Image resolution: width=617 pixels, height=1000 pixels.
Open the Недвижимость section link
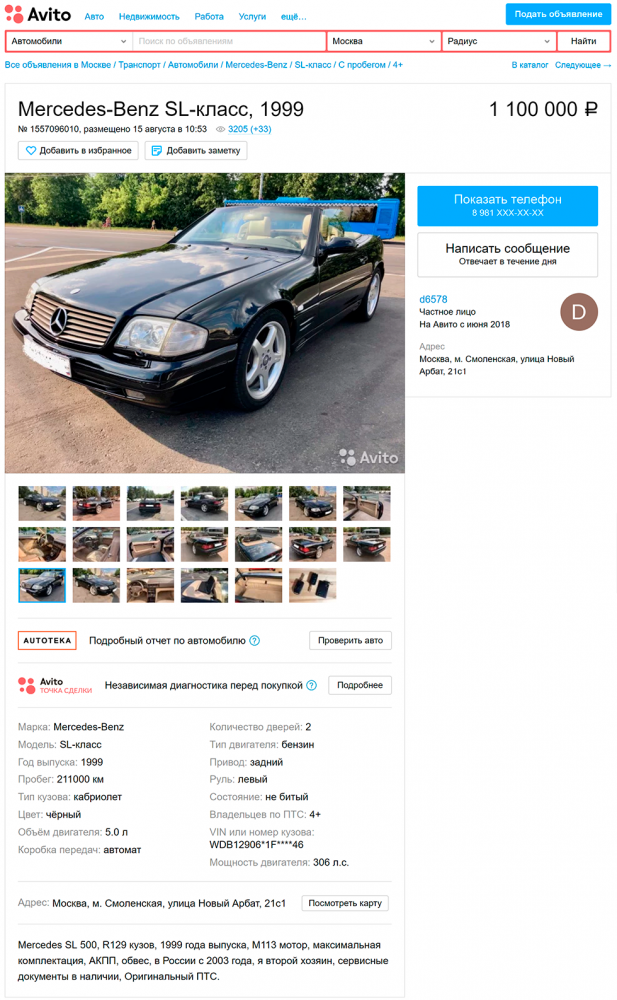pos(149,16)
